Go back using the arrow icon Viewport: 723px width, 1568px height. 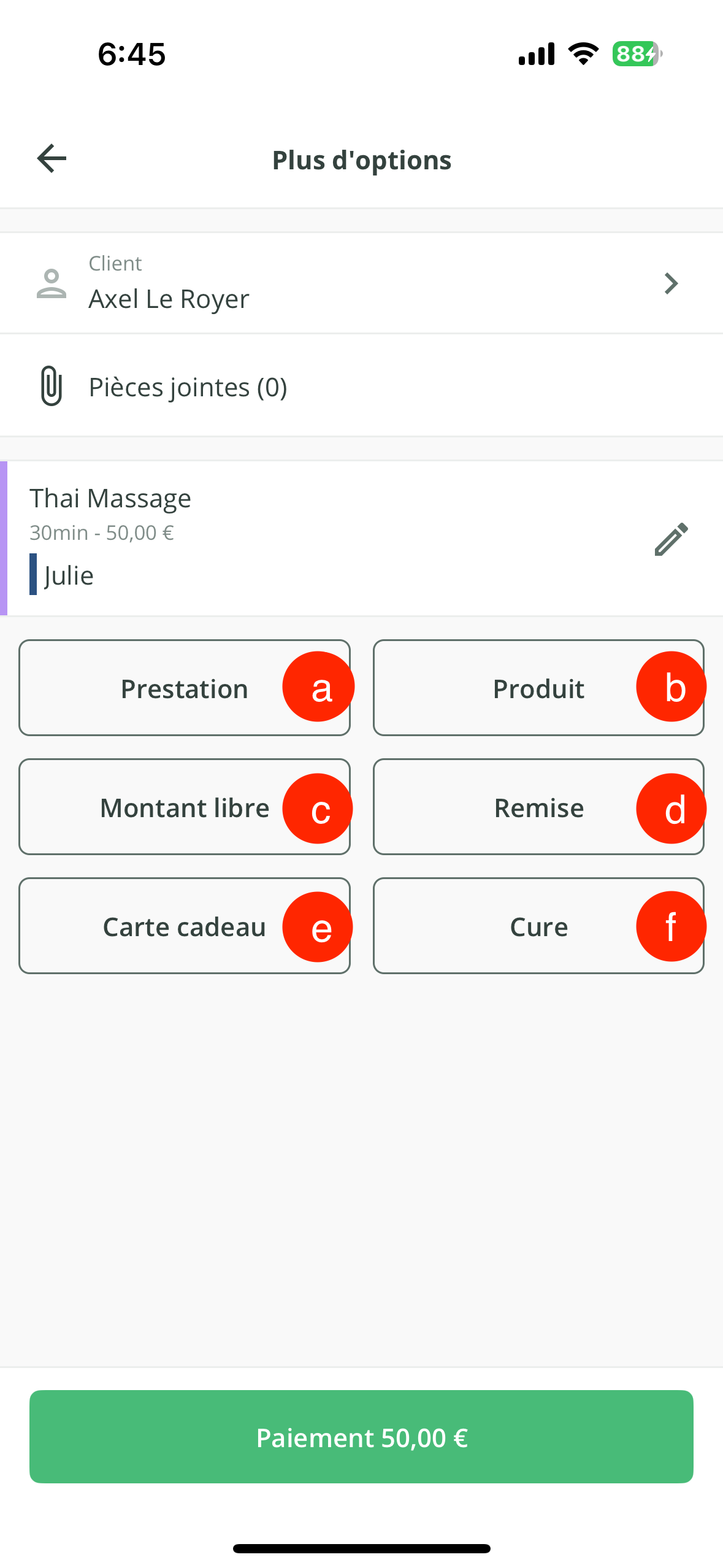pos(52,159)
